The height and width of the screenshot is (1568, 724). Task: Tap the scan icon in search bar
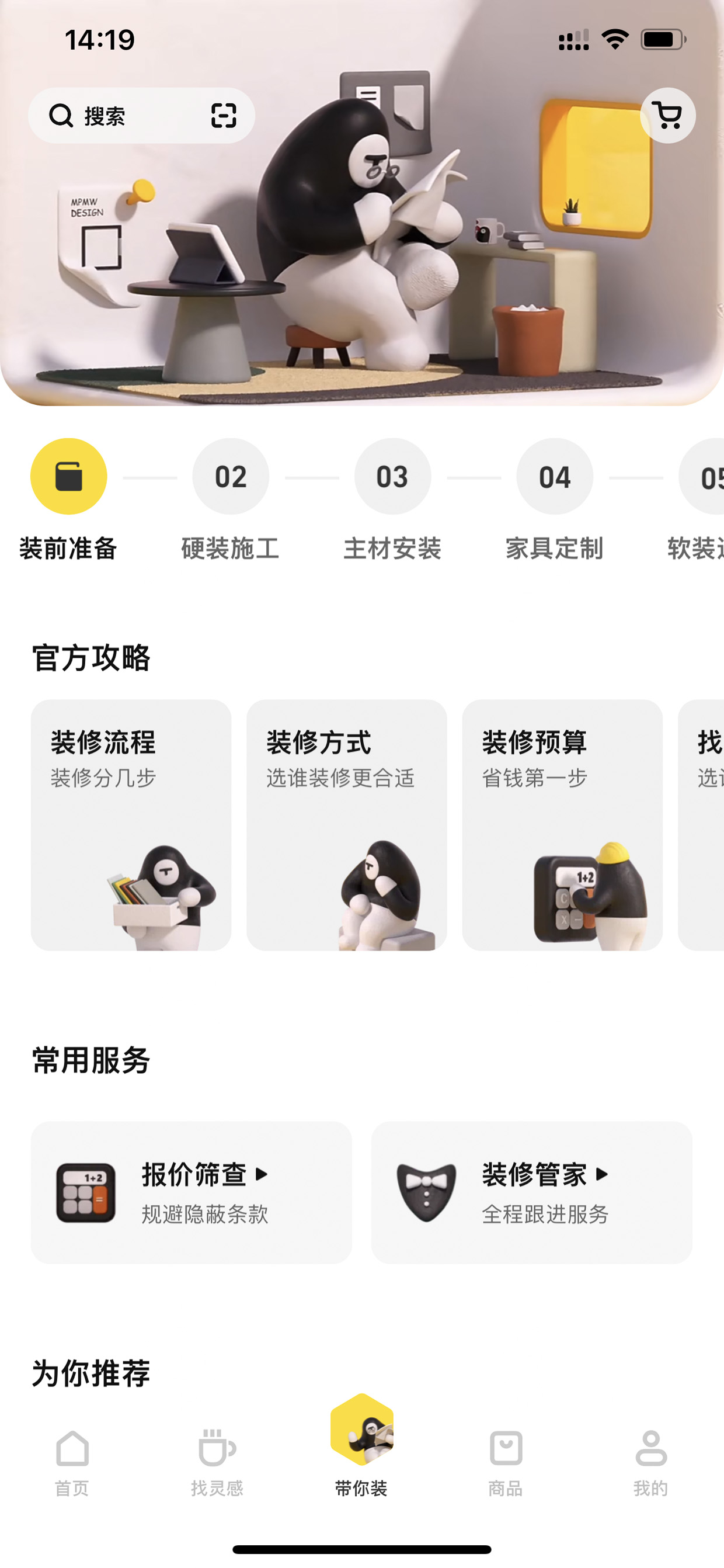click(x=223, y=116)
